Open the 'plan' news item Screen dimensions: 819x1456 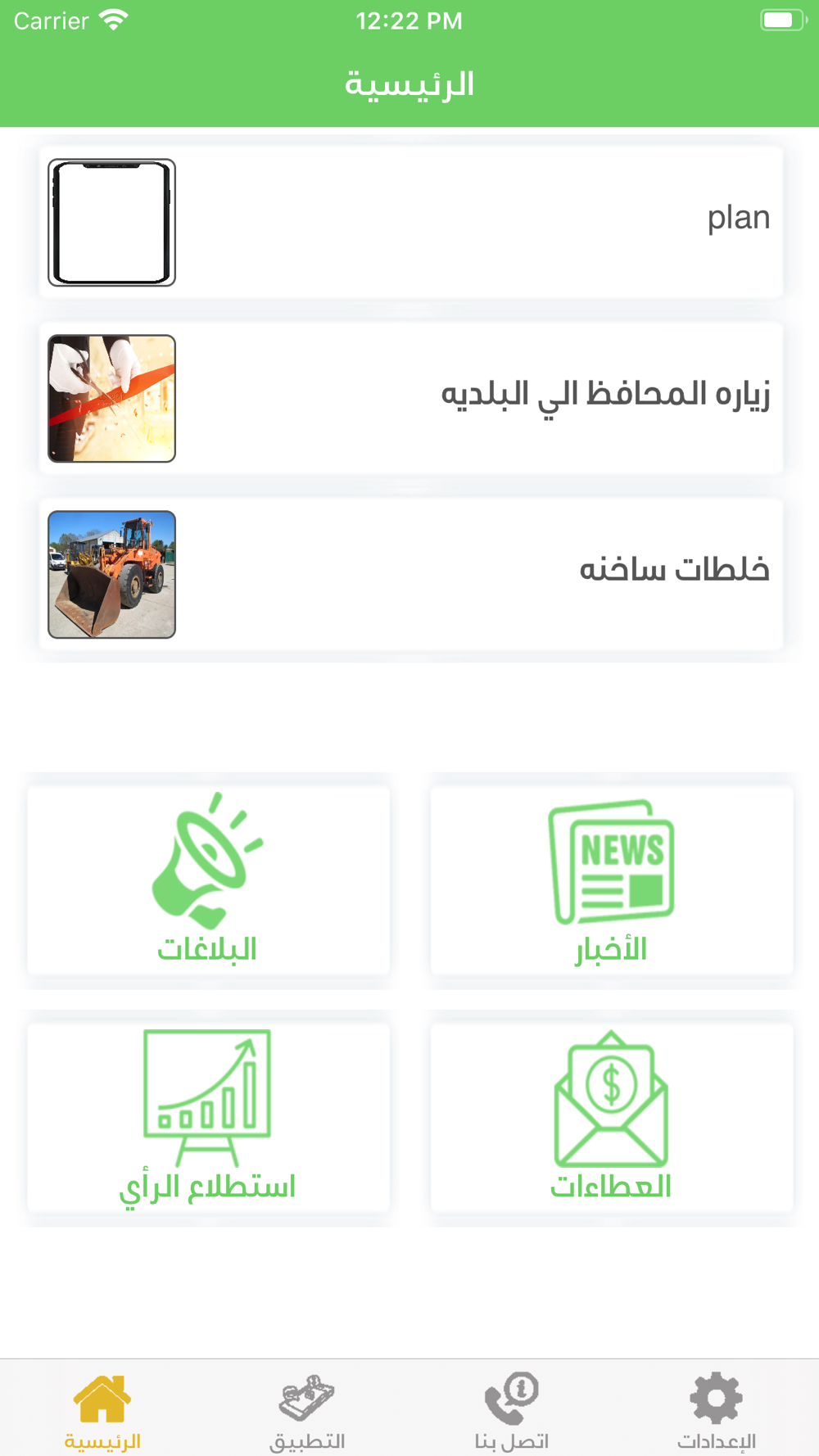click(411, 223)
